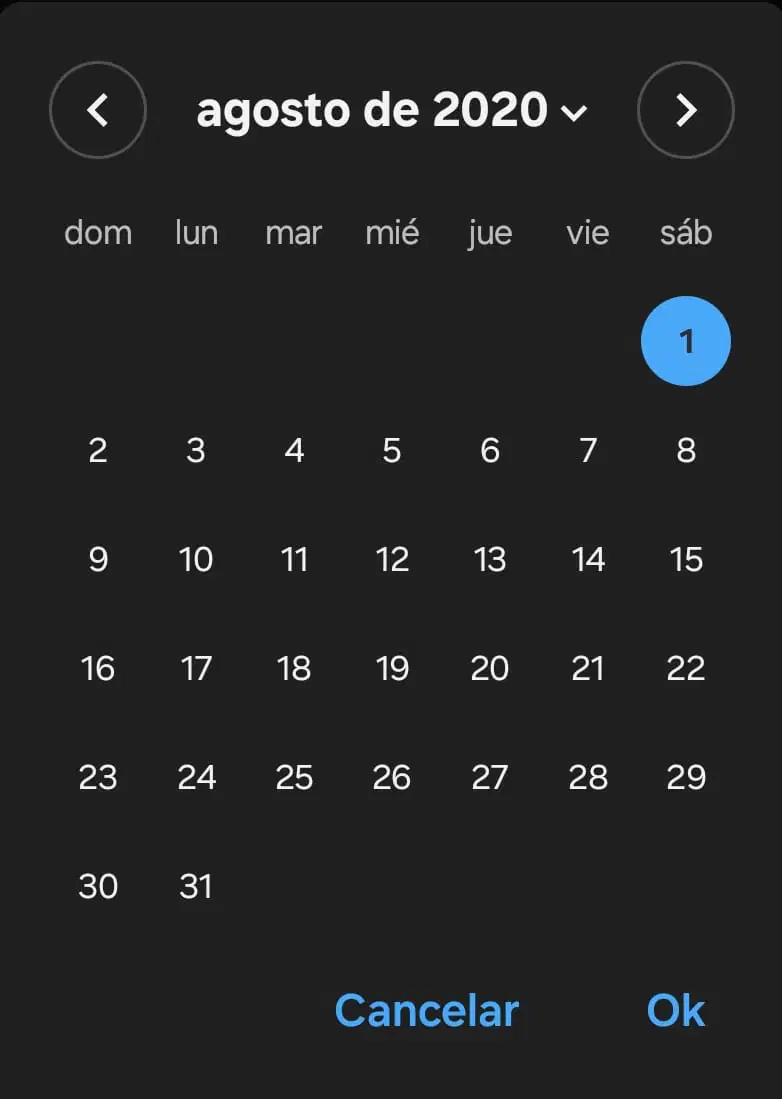Go to the next month
Viewport: 782px width, 1099px height.
click(686, 110)
